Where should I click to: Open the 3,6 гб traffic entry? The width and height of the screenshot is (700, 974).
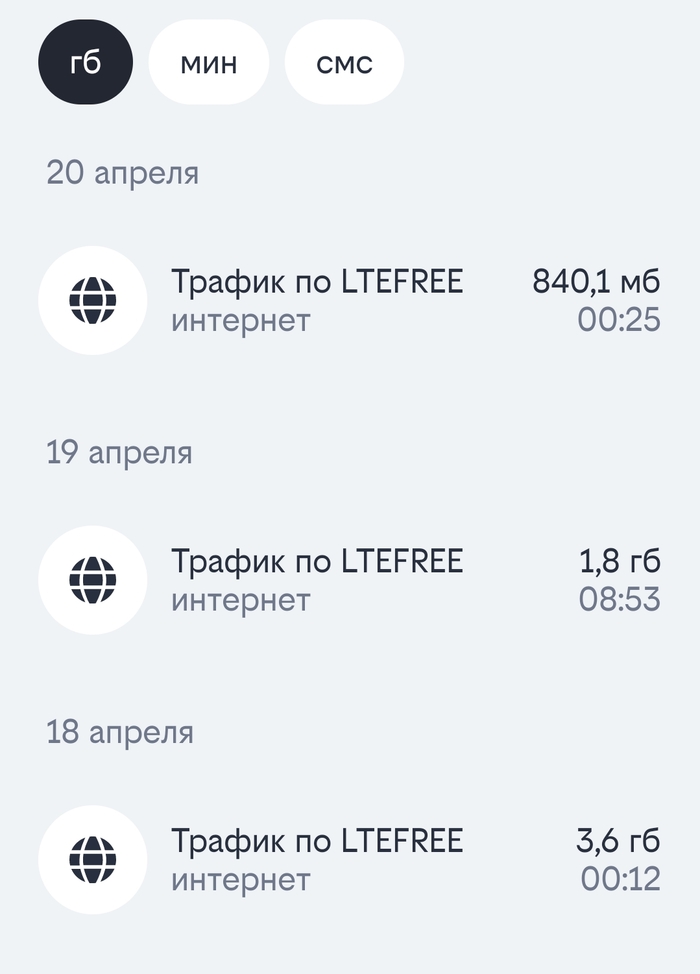coord(350,860)
